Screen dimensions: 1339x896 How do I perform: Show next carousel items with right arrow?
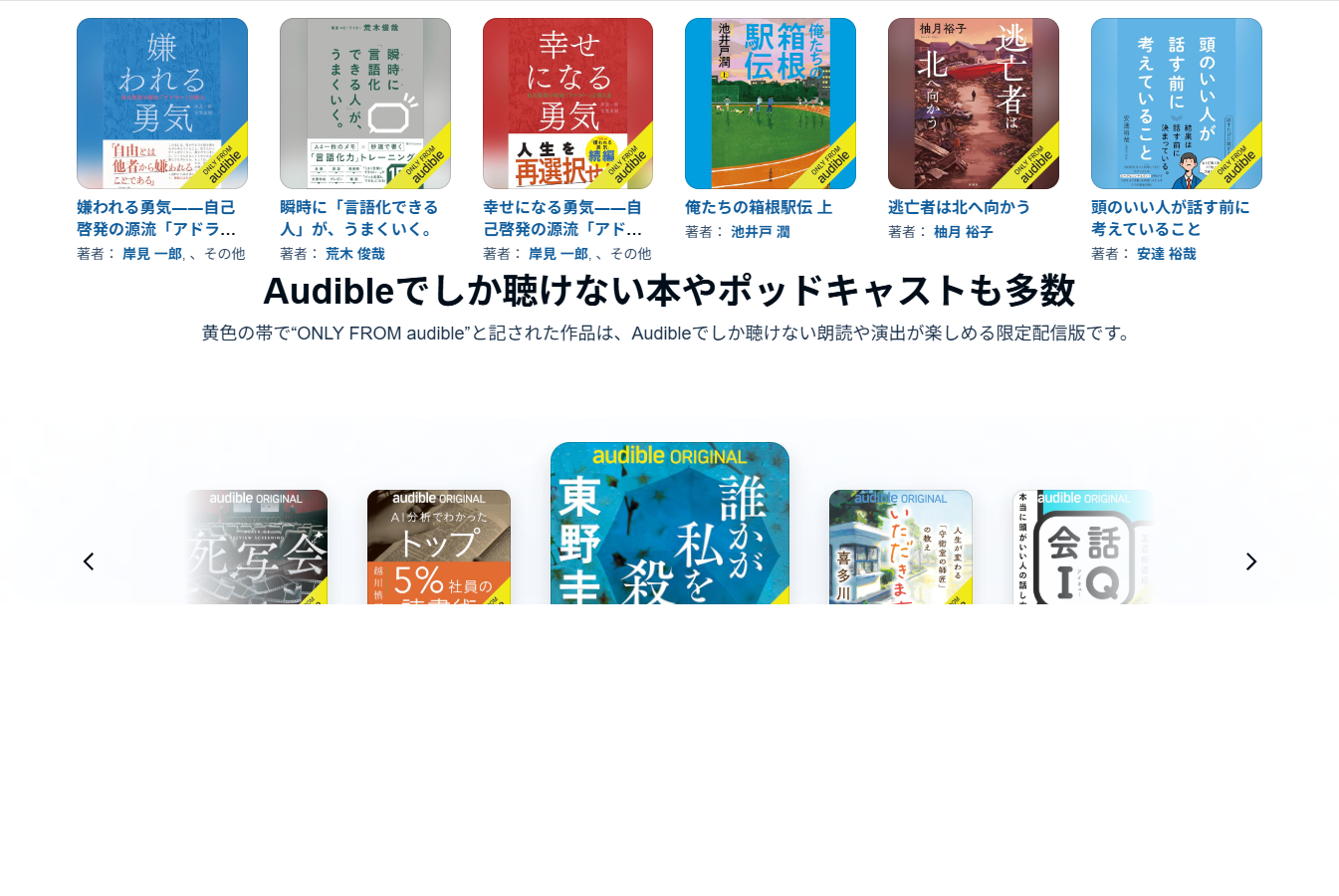click(x=1250, y=561)
